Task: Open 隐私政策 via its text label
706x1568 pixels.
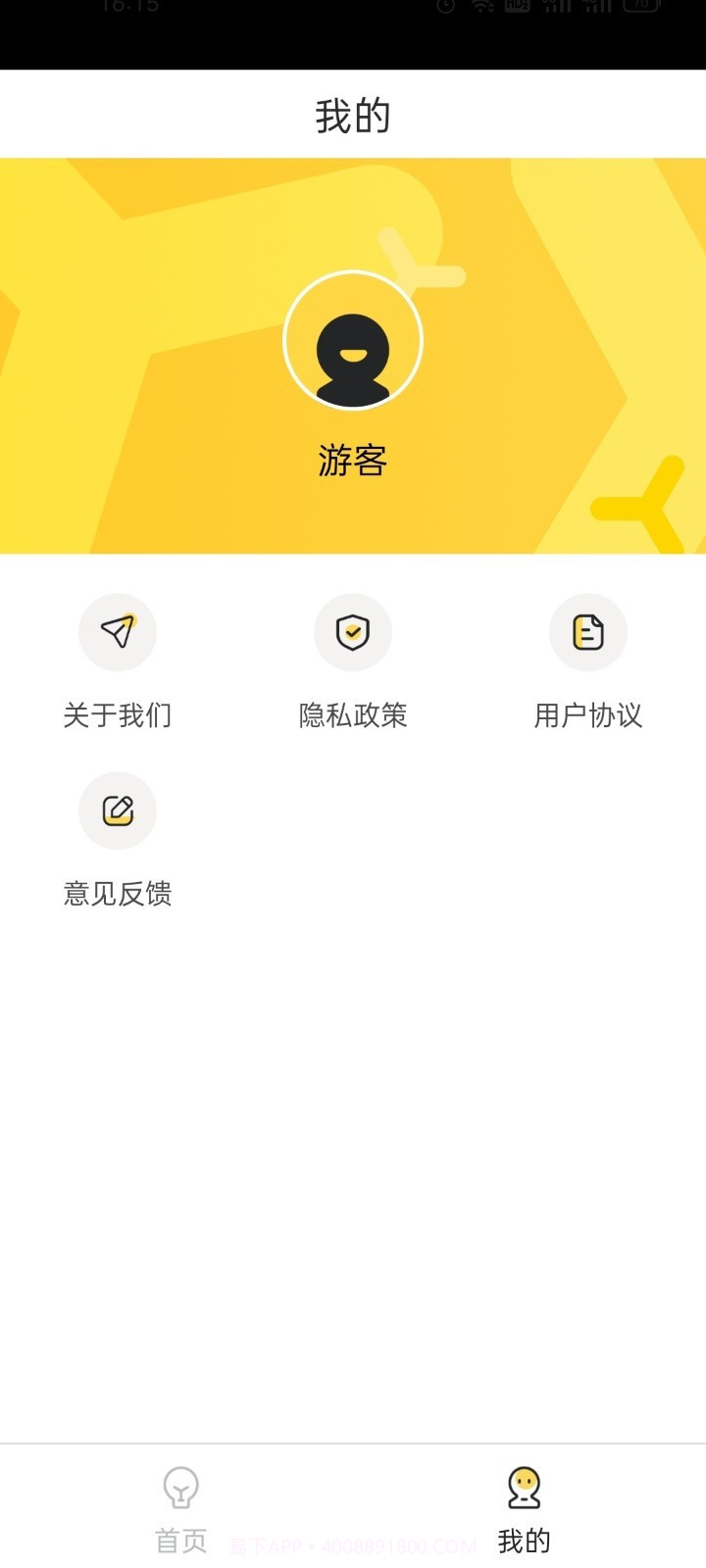Action: [x=353, y=715]
